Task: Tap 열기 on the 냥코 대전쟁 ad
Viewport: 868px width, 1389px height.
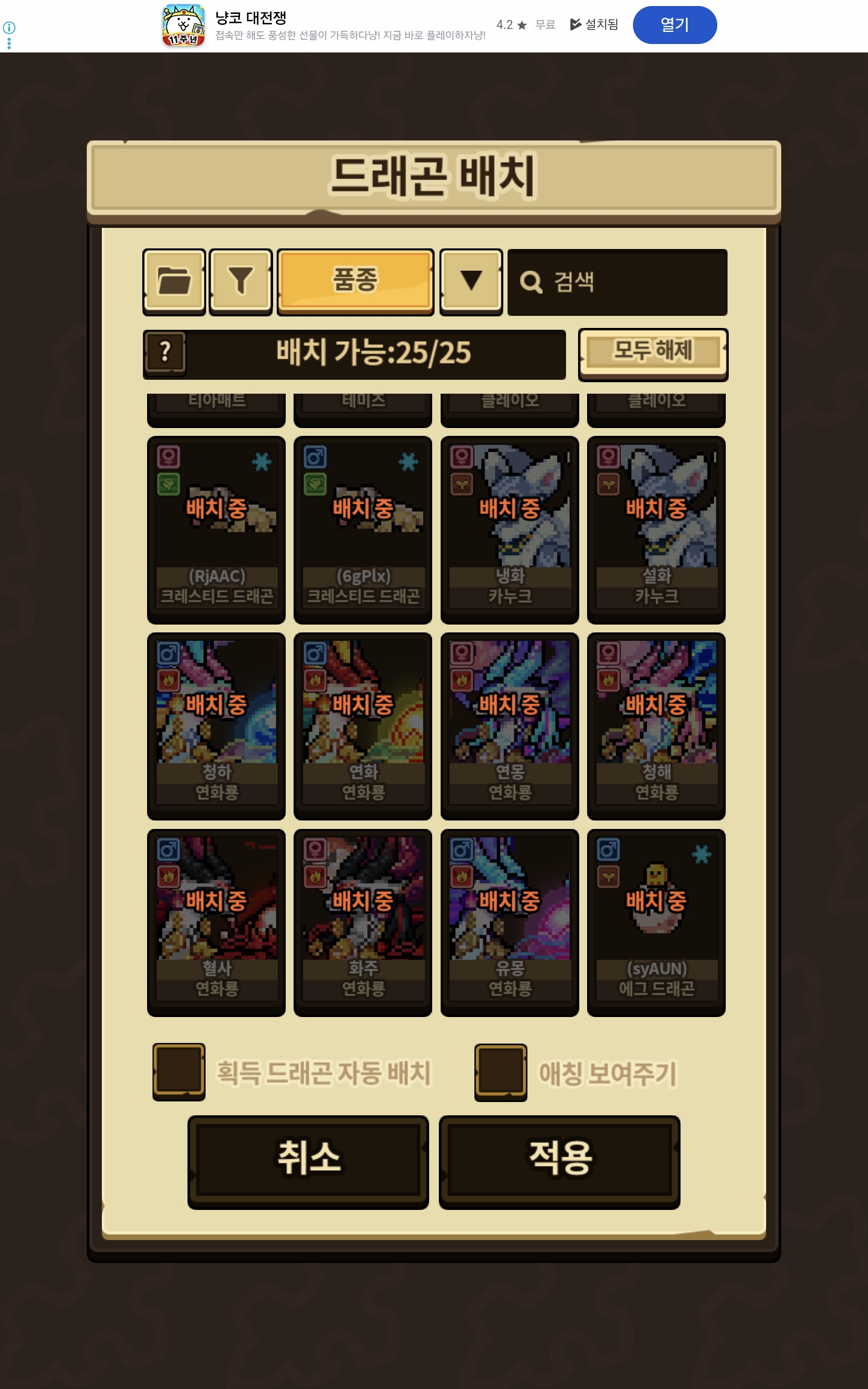Action: click(x=674, y=25)
